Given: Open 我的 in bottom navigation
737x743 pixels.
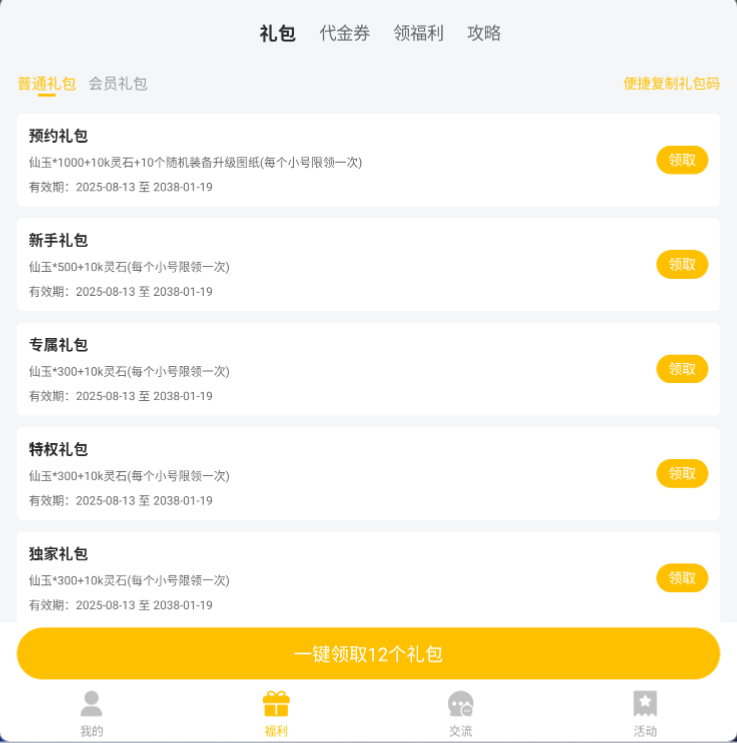Looking at the screenshot, I should pos(92,713).
